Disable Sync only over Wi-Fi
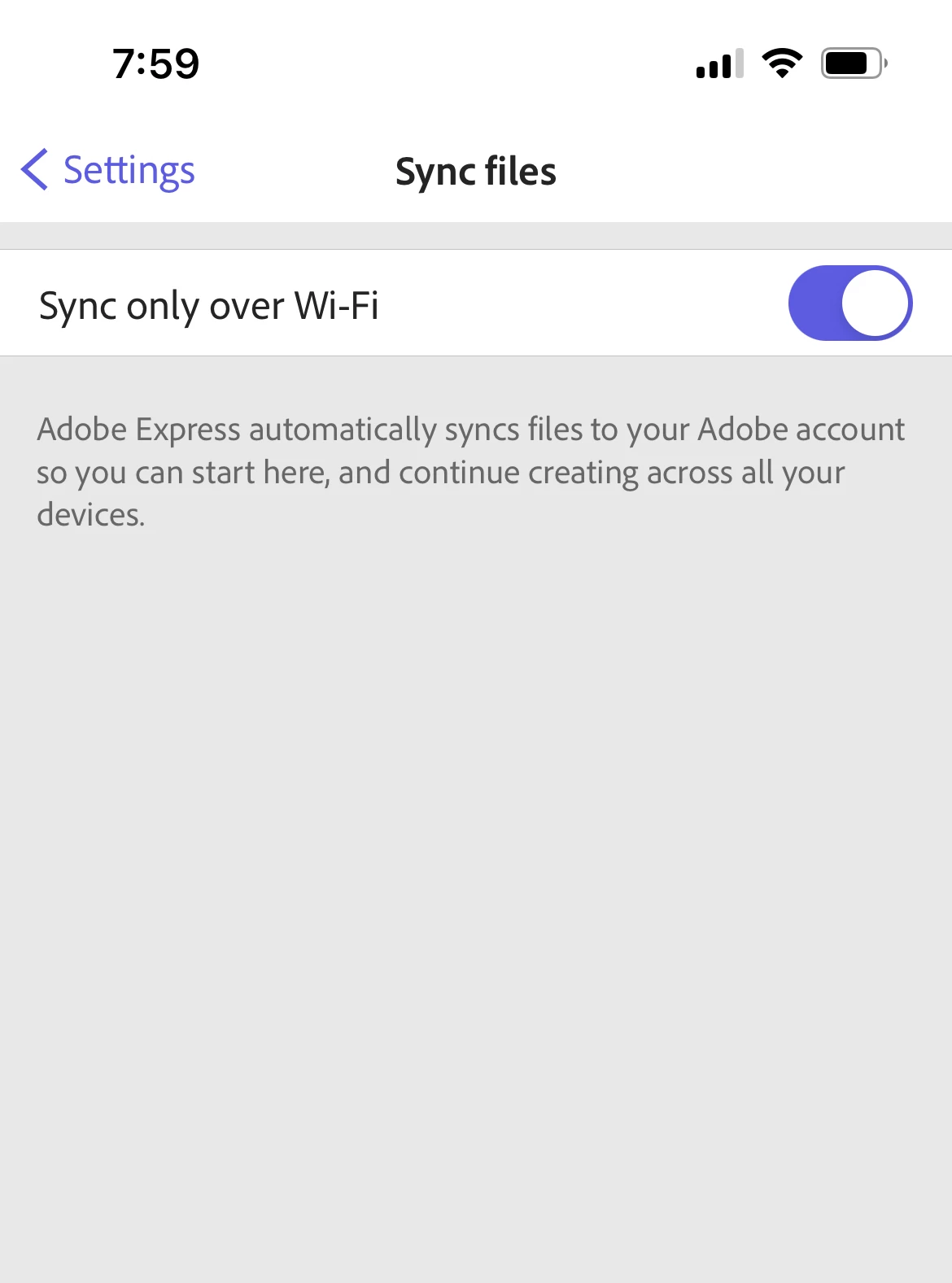Viewport: 952px width, 1283px height. pyautogui.click(x=849, y=303)
